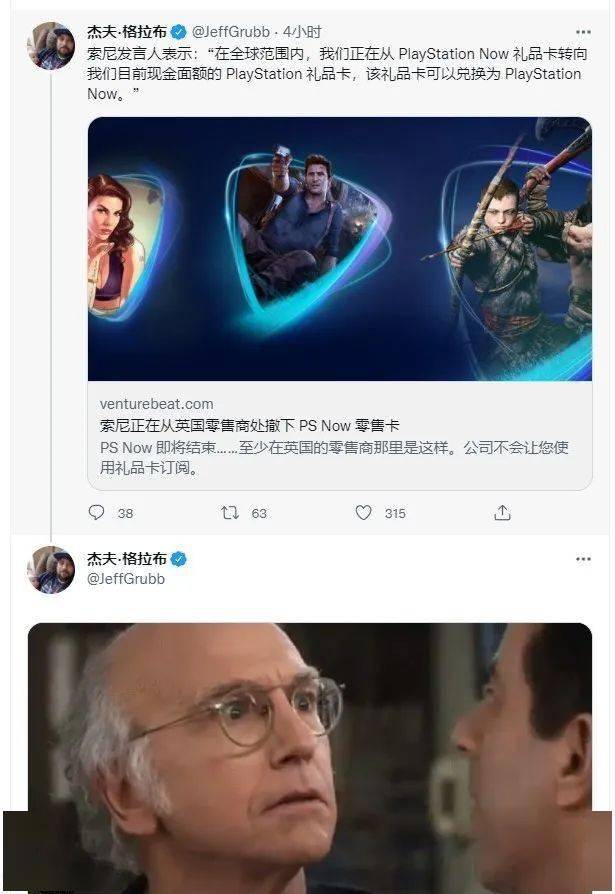Share the Sony PS Now tweet

[x=502, y=512]
